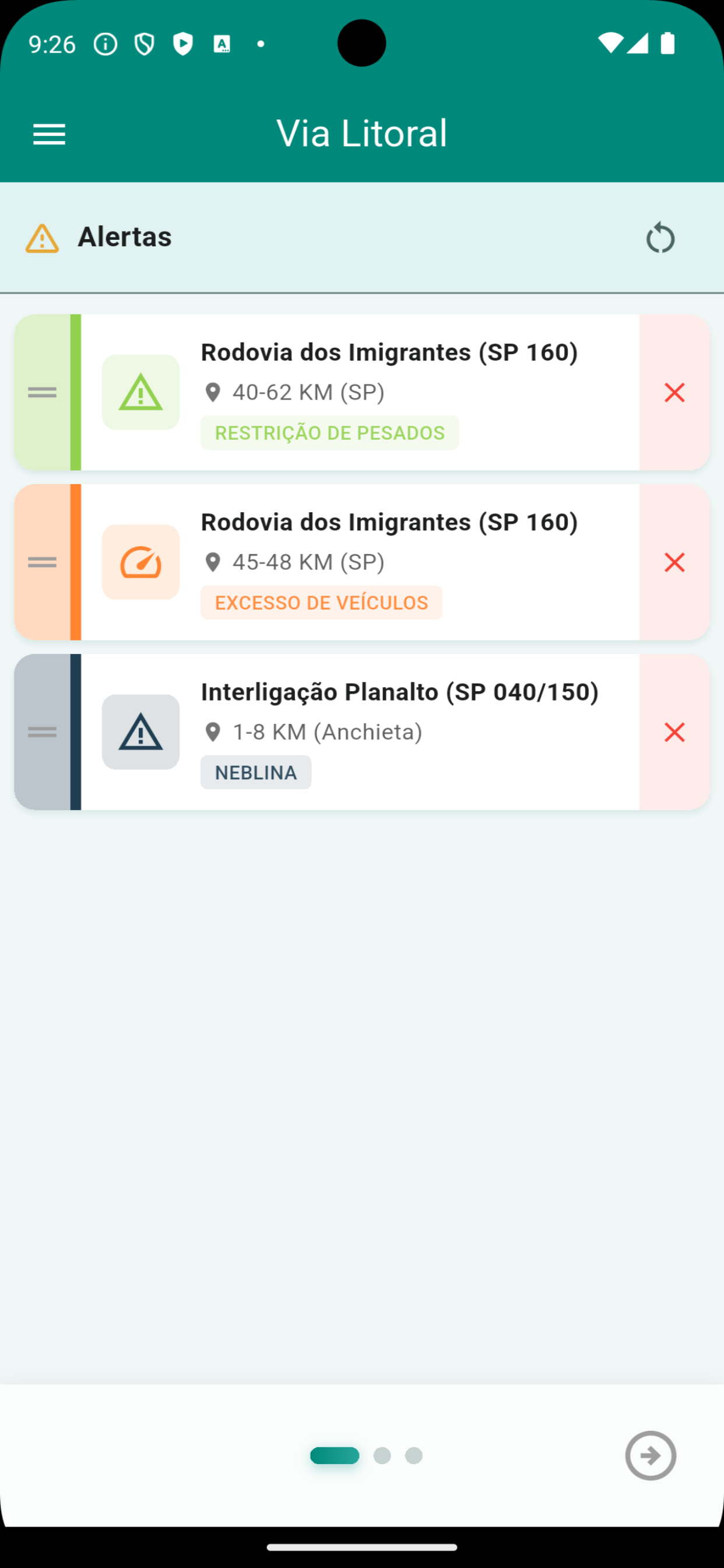
Task: Tap the drag handle of the first alert
Action: [x=42, y=393]
